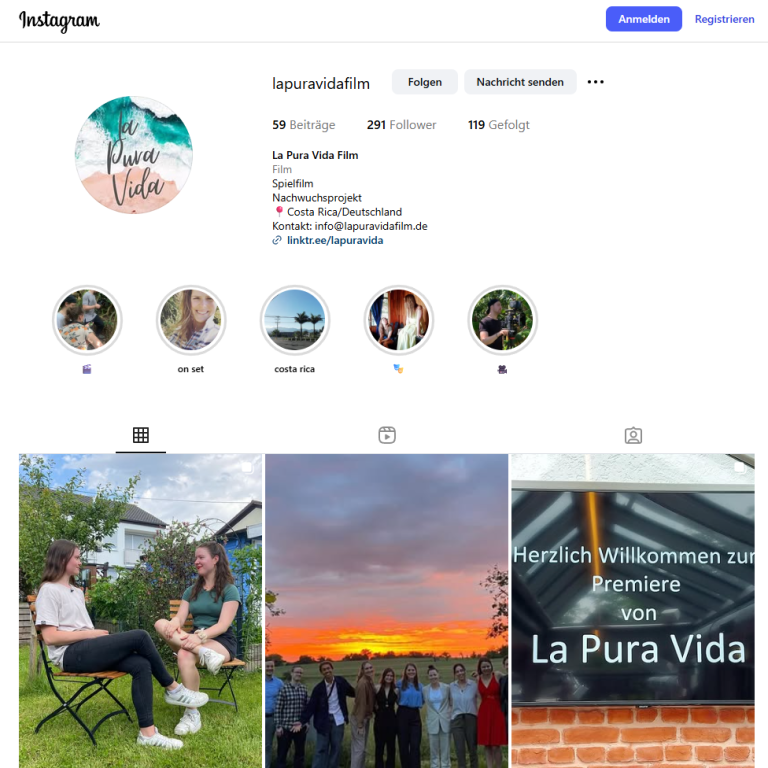Open the linktr.ee/lapuravida link
768x768 pixels.
[334, 240]
